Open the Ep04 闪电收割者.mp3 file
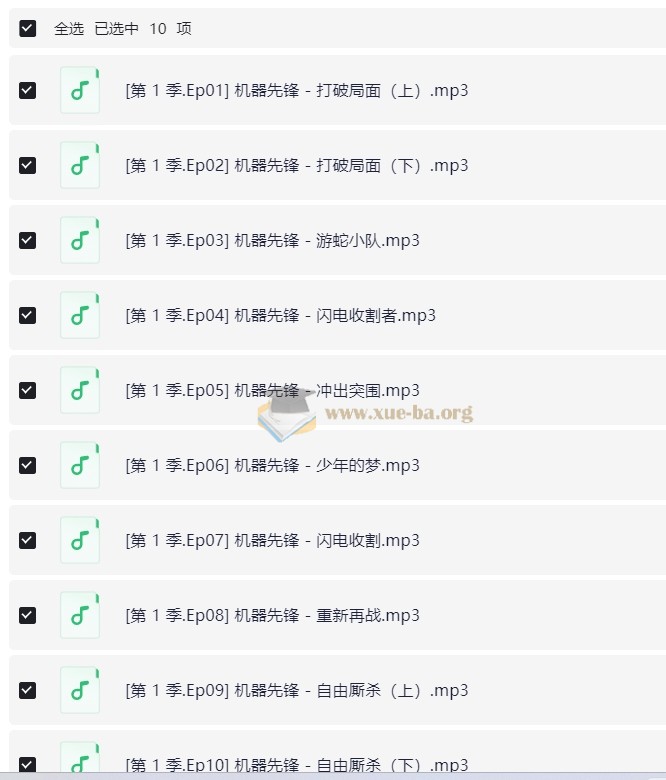This screenshot has width=666, height=780. point(280,315)
